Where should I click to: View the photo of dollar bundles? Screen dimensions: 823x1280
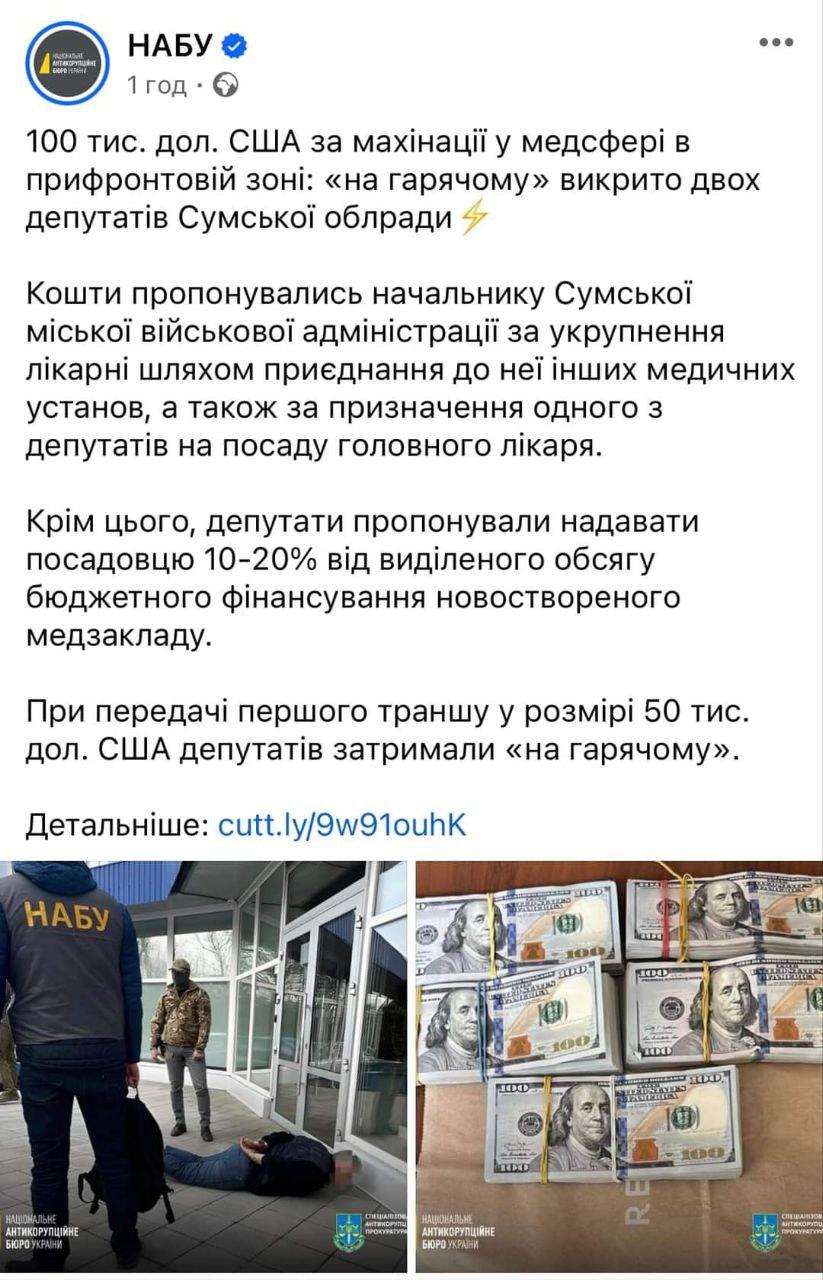coord(619,1066)
